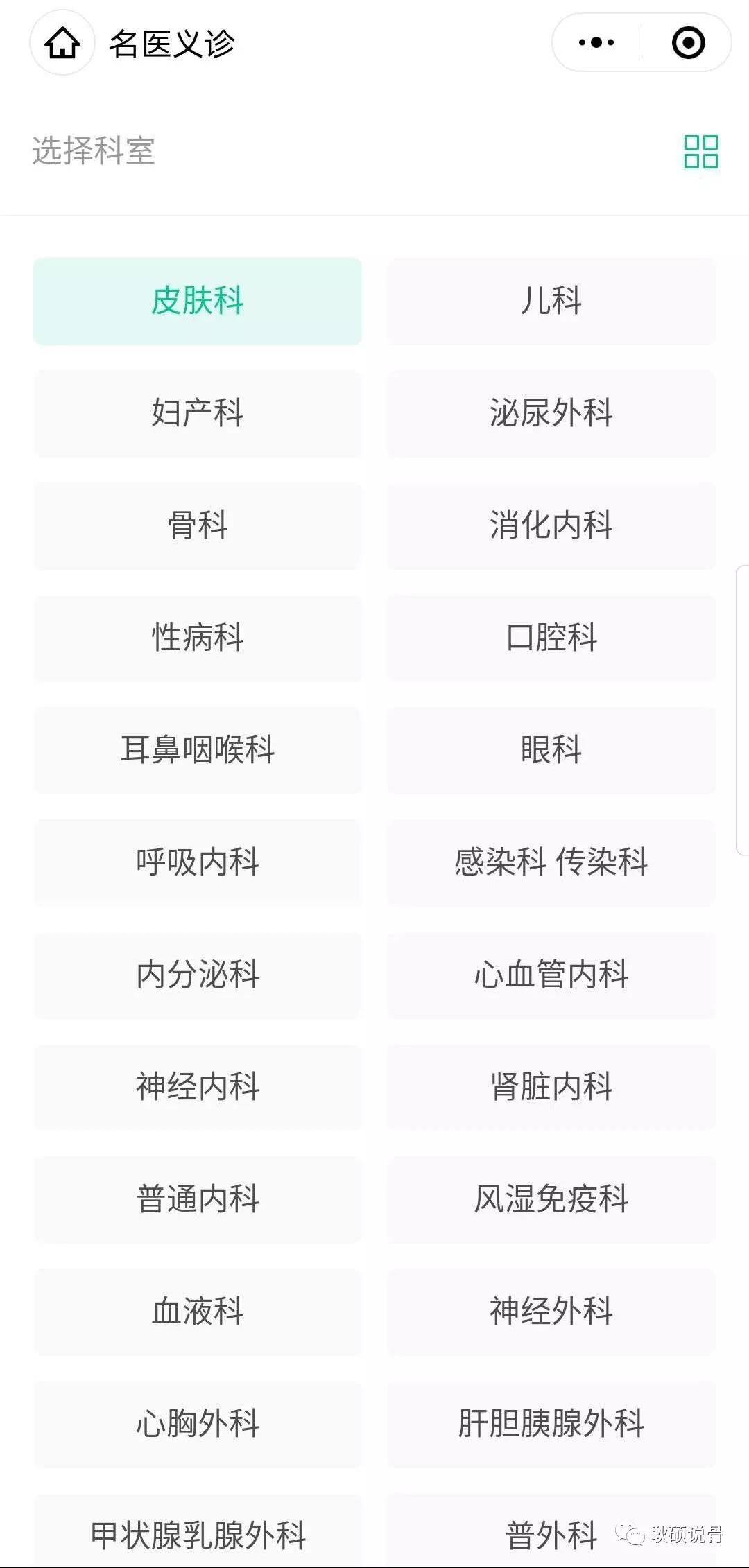Screen dimensions: 749x1568
Task: Click the home icon in the top bar
Action: [62, 43]
